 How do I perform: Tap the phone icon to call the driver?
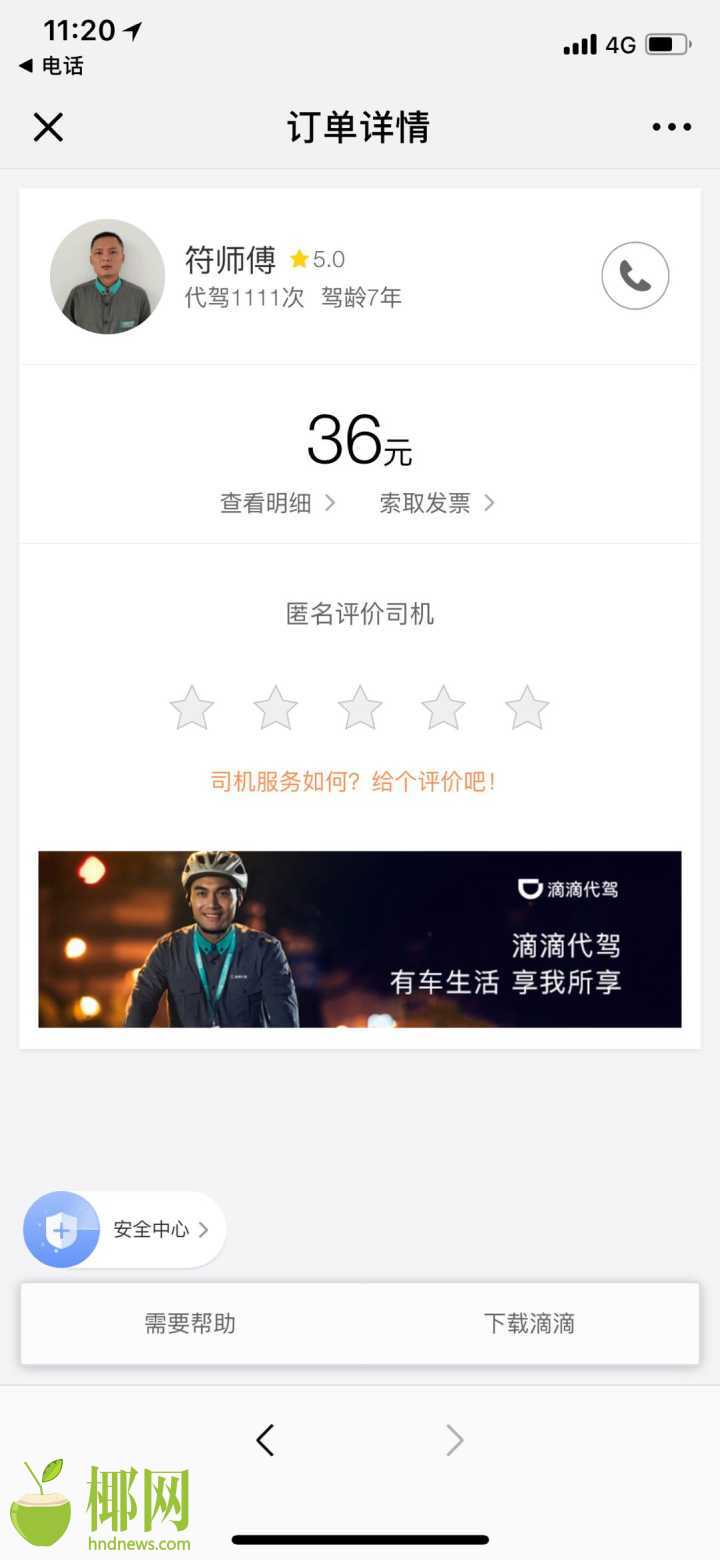pyautogui.click(x=635, y=275)
